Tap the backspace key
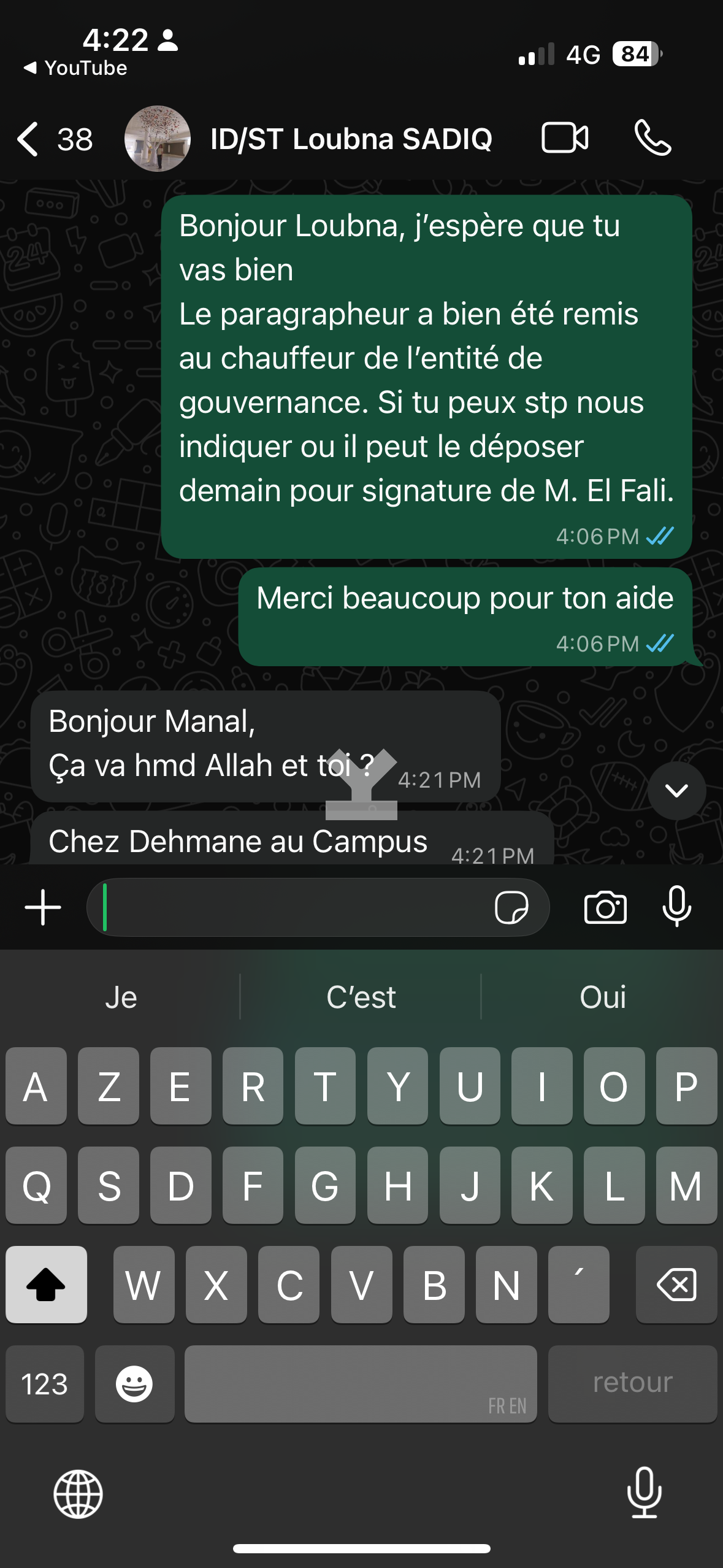Image resolution: width=723 pixels, height=1568 pixels. 676,1285
